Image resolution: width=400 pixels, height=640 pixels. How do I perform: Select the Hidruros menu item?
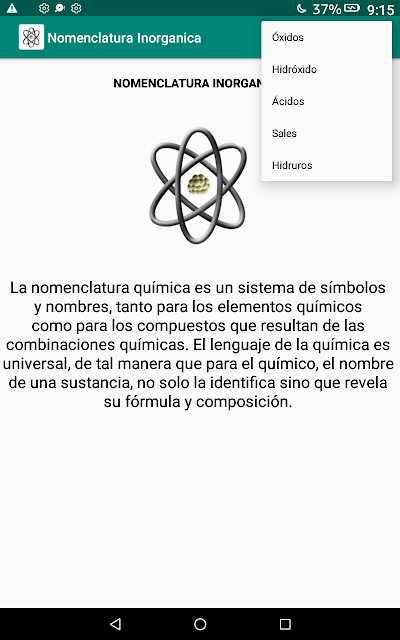[x=327, y=165]
